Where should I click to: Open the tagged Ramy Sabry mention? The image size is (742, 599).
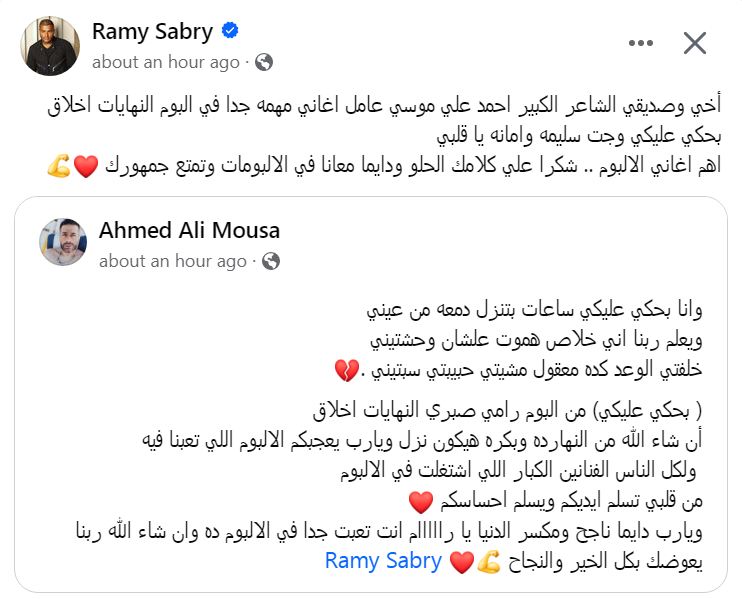pyautogui.click(x=383, y=561)
